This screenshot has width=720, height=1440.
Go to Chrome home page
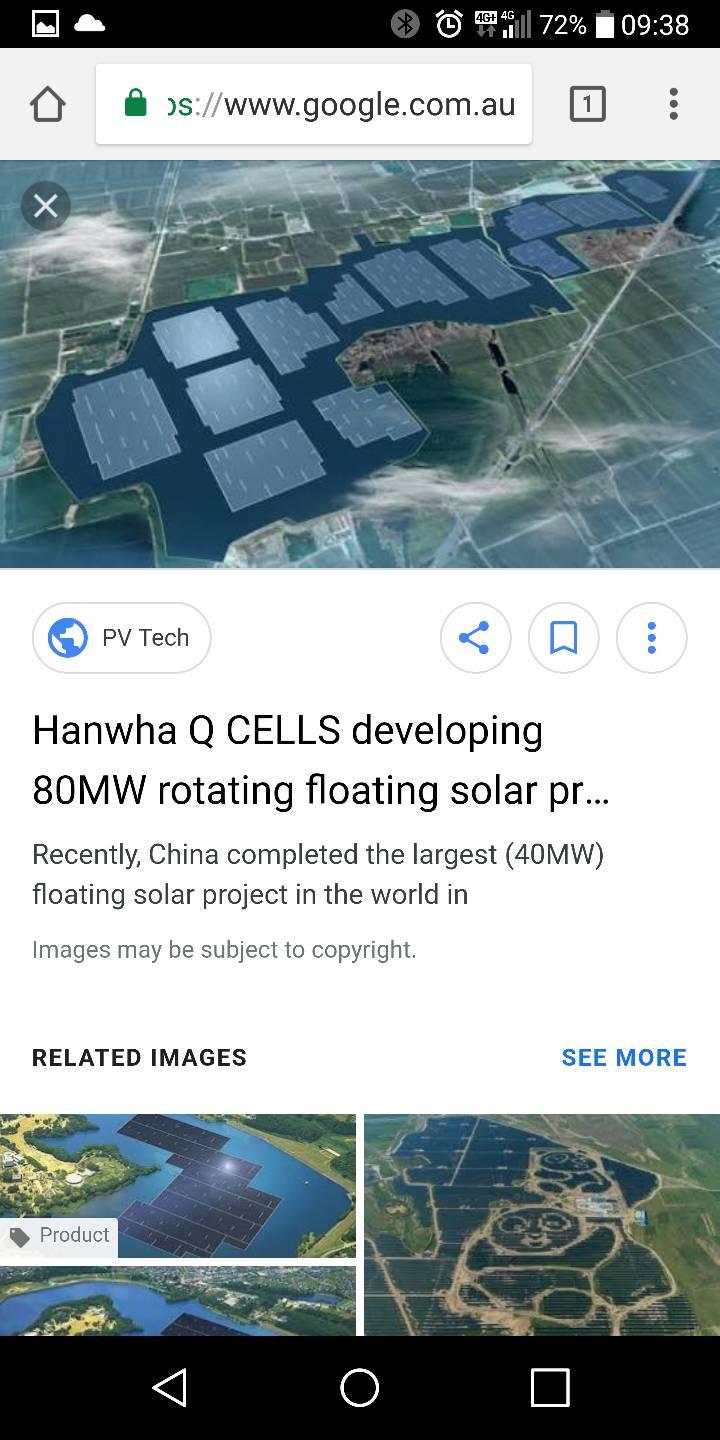click(x=48, y=104)
